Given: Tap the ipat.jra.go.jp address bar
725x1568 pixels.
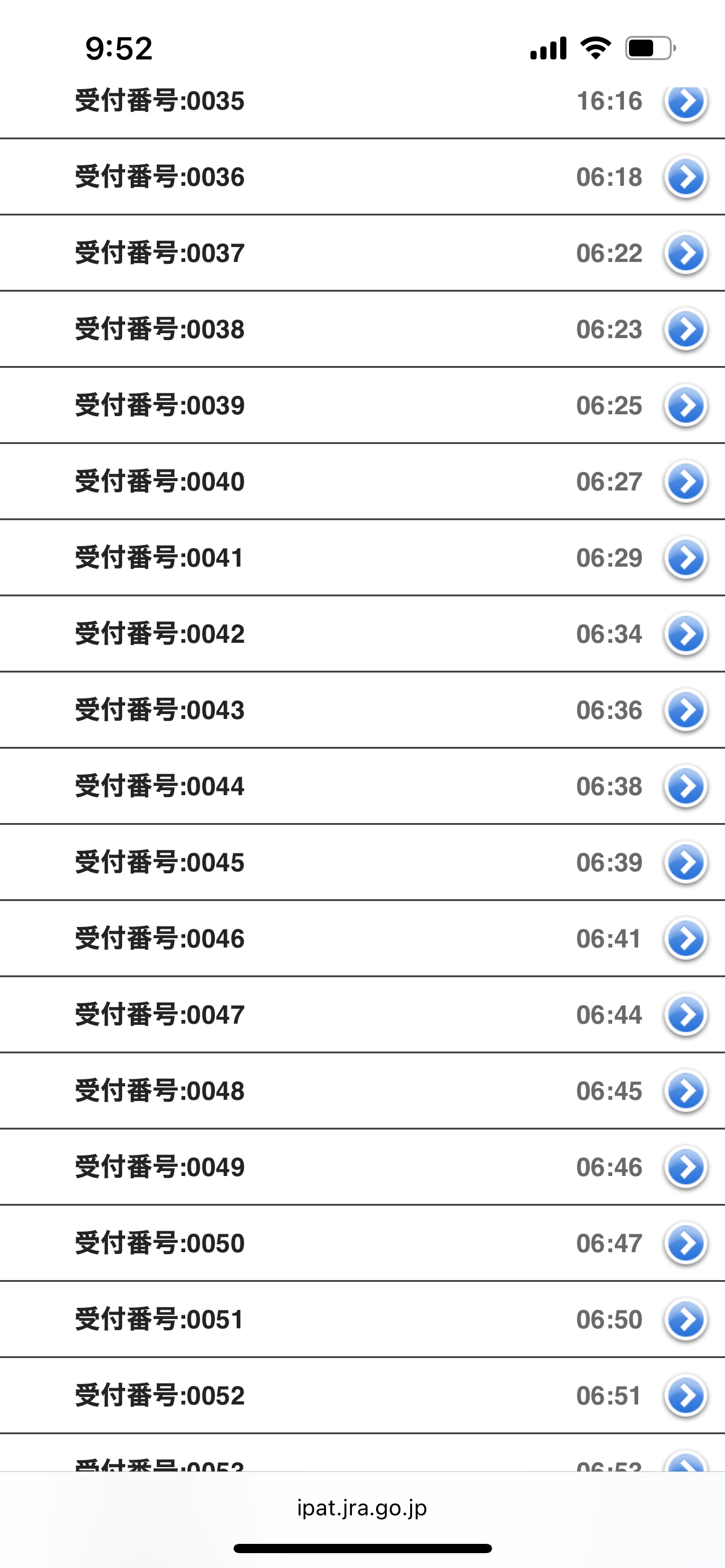Looking at the screenshot, I should 362,1509.
